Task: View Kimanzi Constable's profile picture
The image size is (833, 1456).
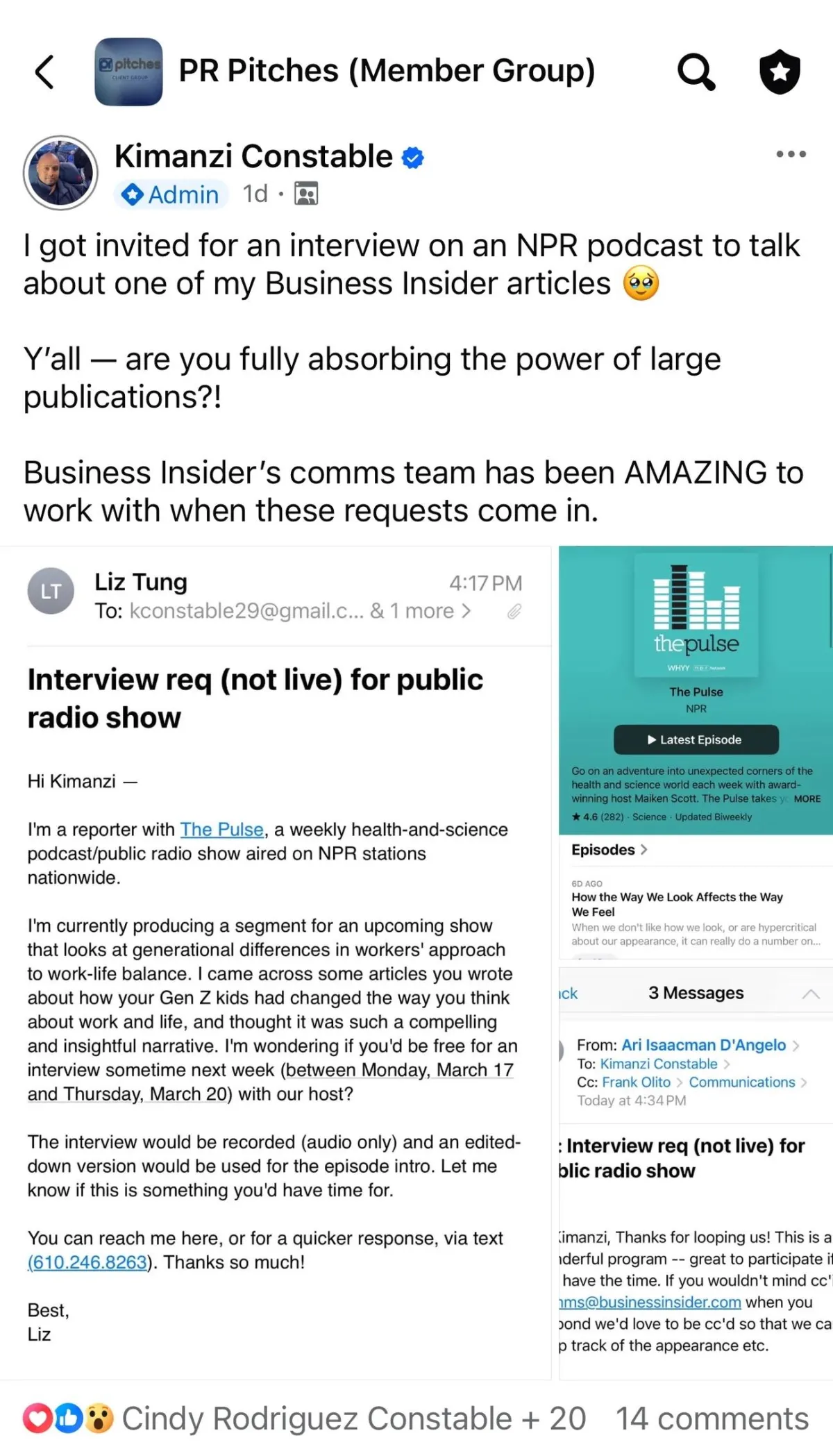Action: pos(61,173)
